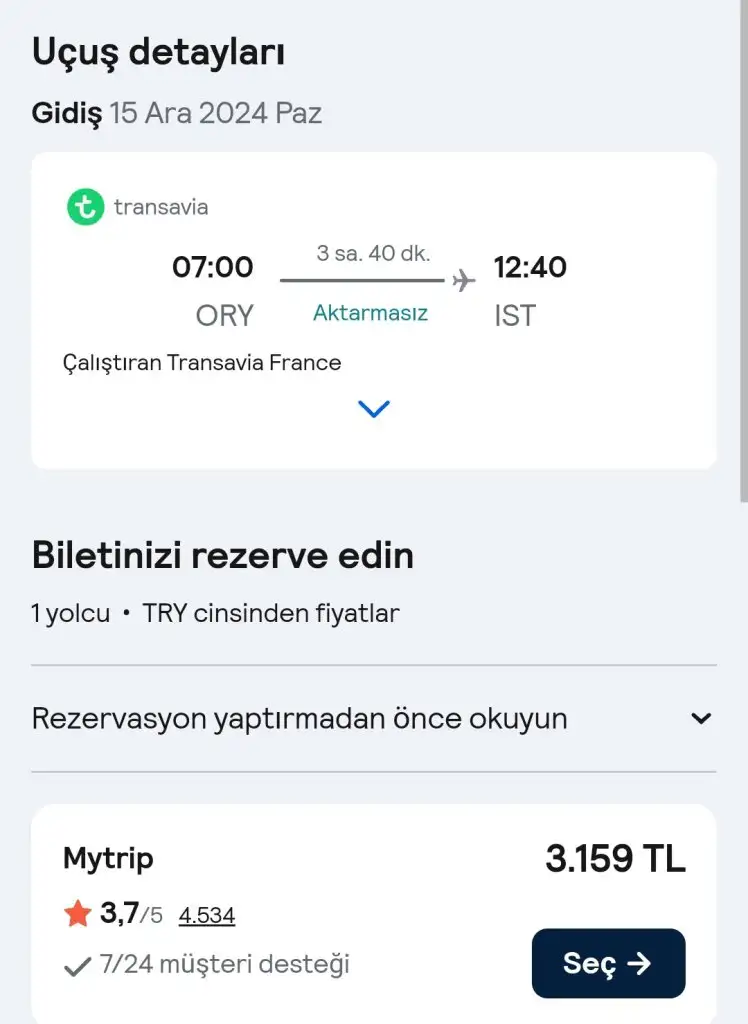This screenshot has height=1024, width=748.
Task: Expand Rezervasyon yaptırmadan önce okuyun section
Action: (x=701, y=718)
